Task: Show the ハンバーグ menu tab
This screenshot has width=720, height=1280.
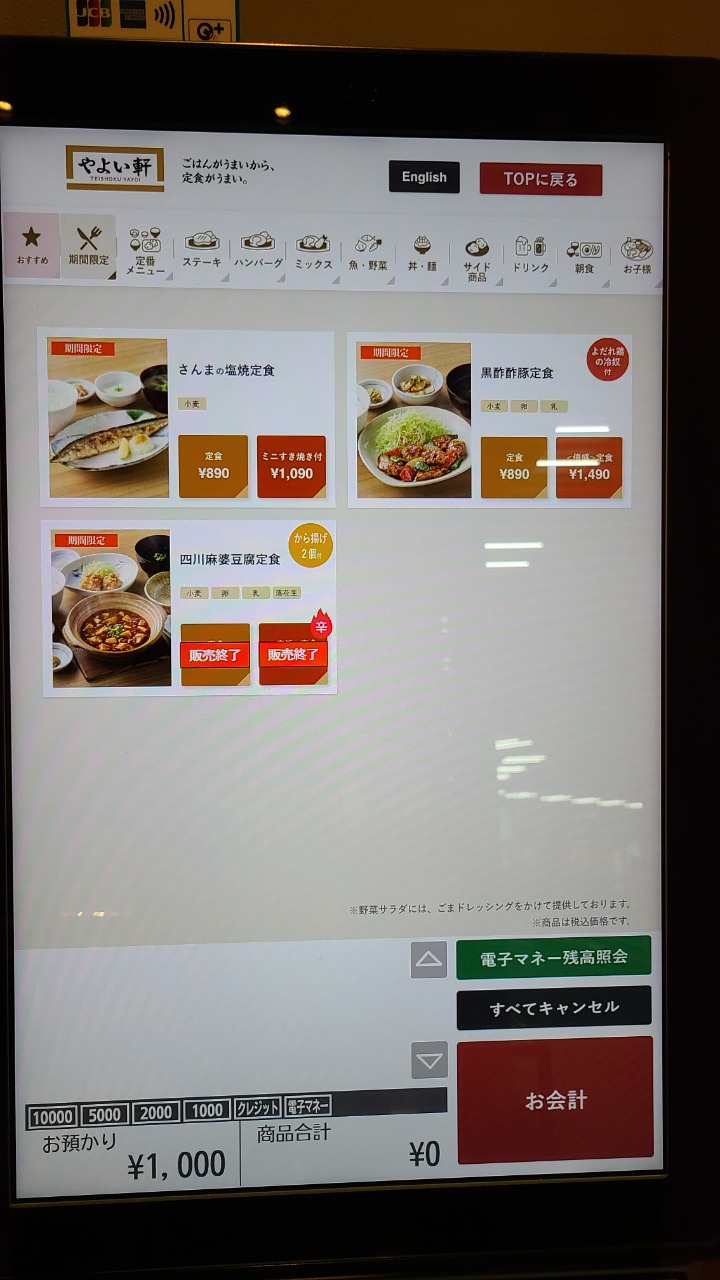Action: pos(257,252)
